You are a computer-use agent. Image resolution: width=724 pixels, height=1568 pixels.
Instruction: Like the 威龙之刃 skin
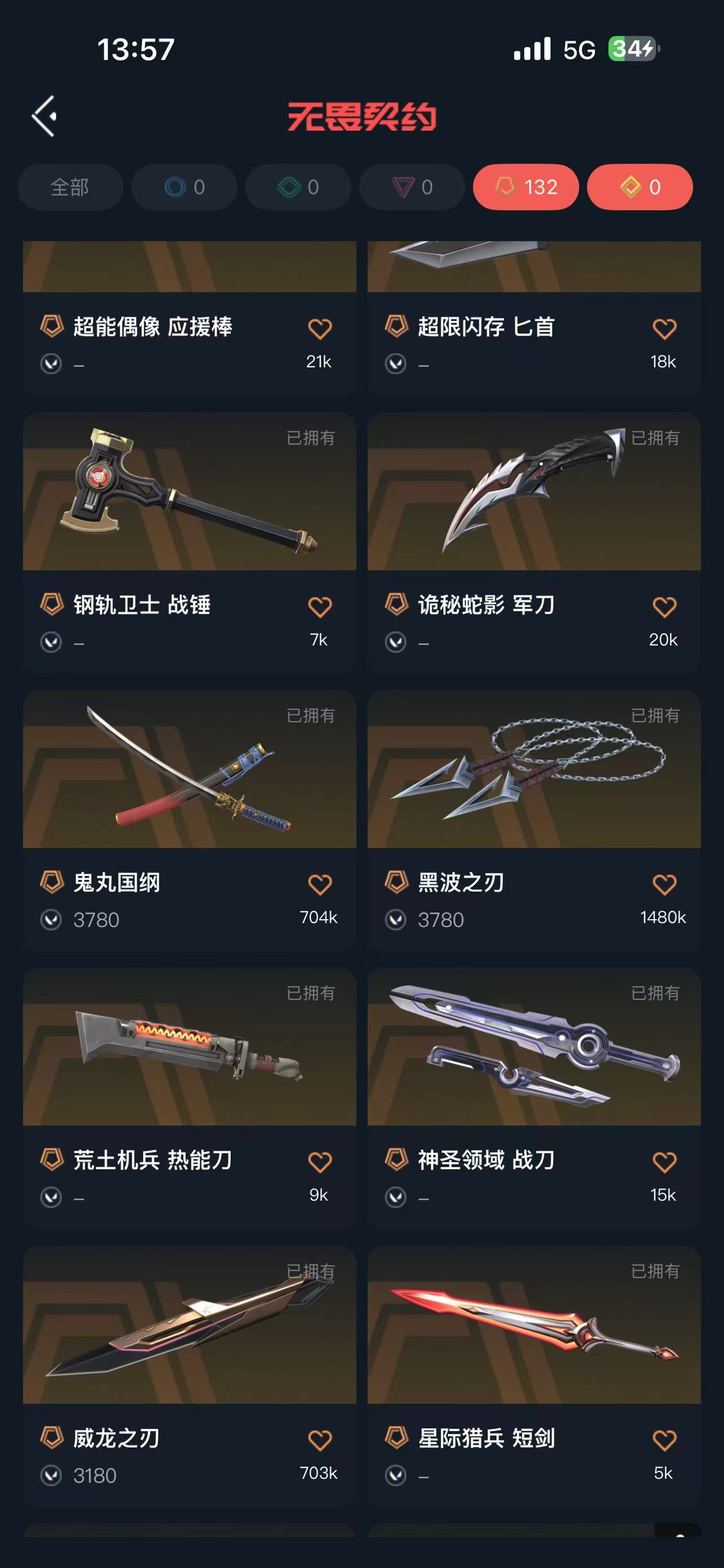coord(320,1440)
